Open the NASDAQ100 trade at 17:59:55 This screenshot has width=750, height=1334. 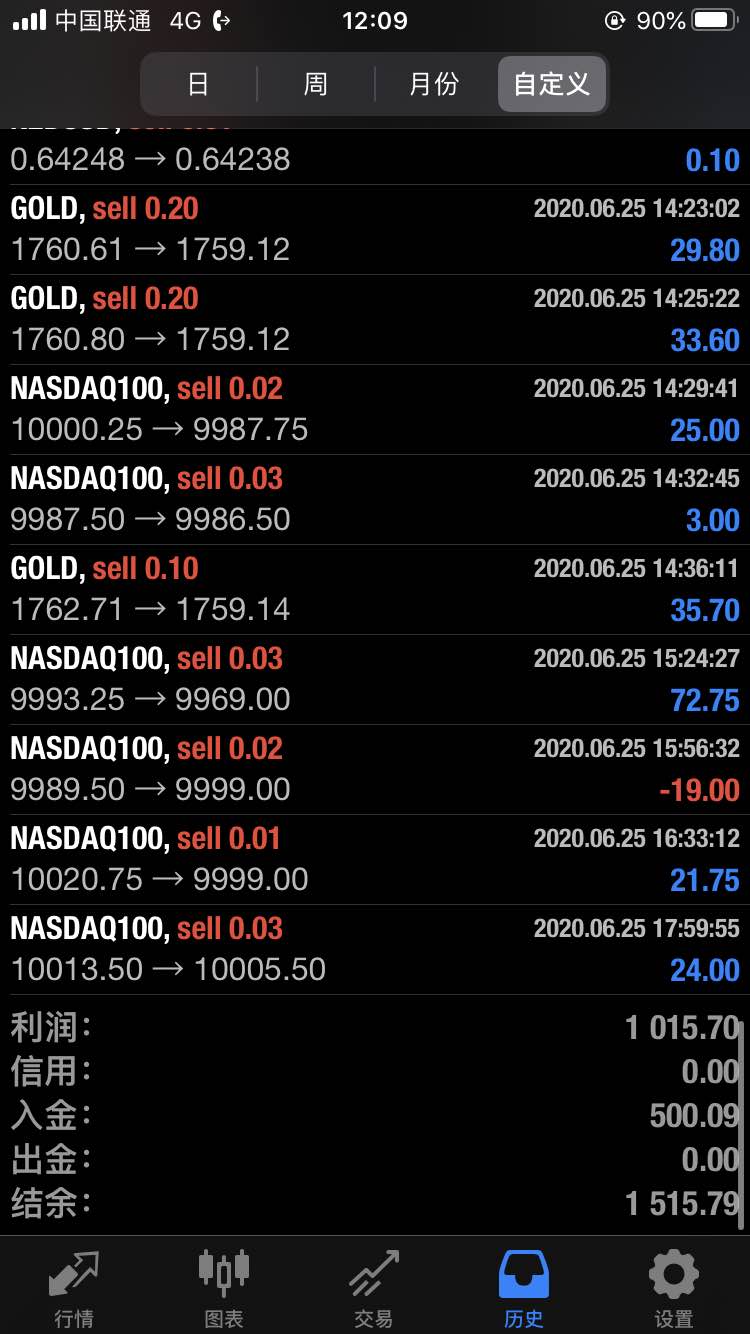375,950
